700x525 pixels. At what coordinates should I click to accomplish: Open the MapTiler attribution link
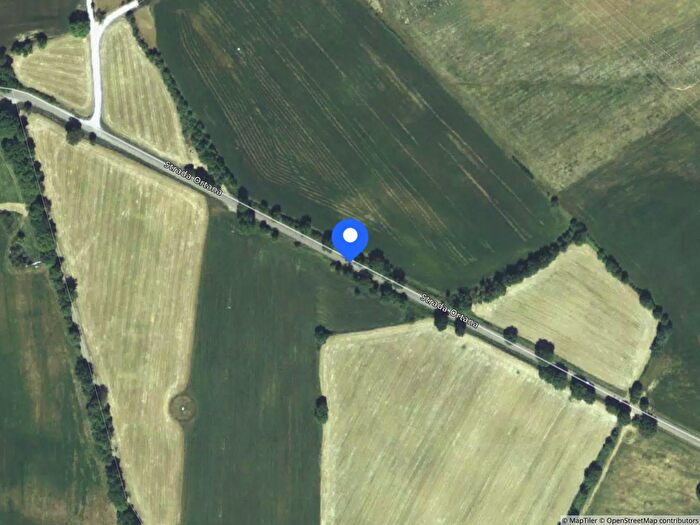pos(583,519)
